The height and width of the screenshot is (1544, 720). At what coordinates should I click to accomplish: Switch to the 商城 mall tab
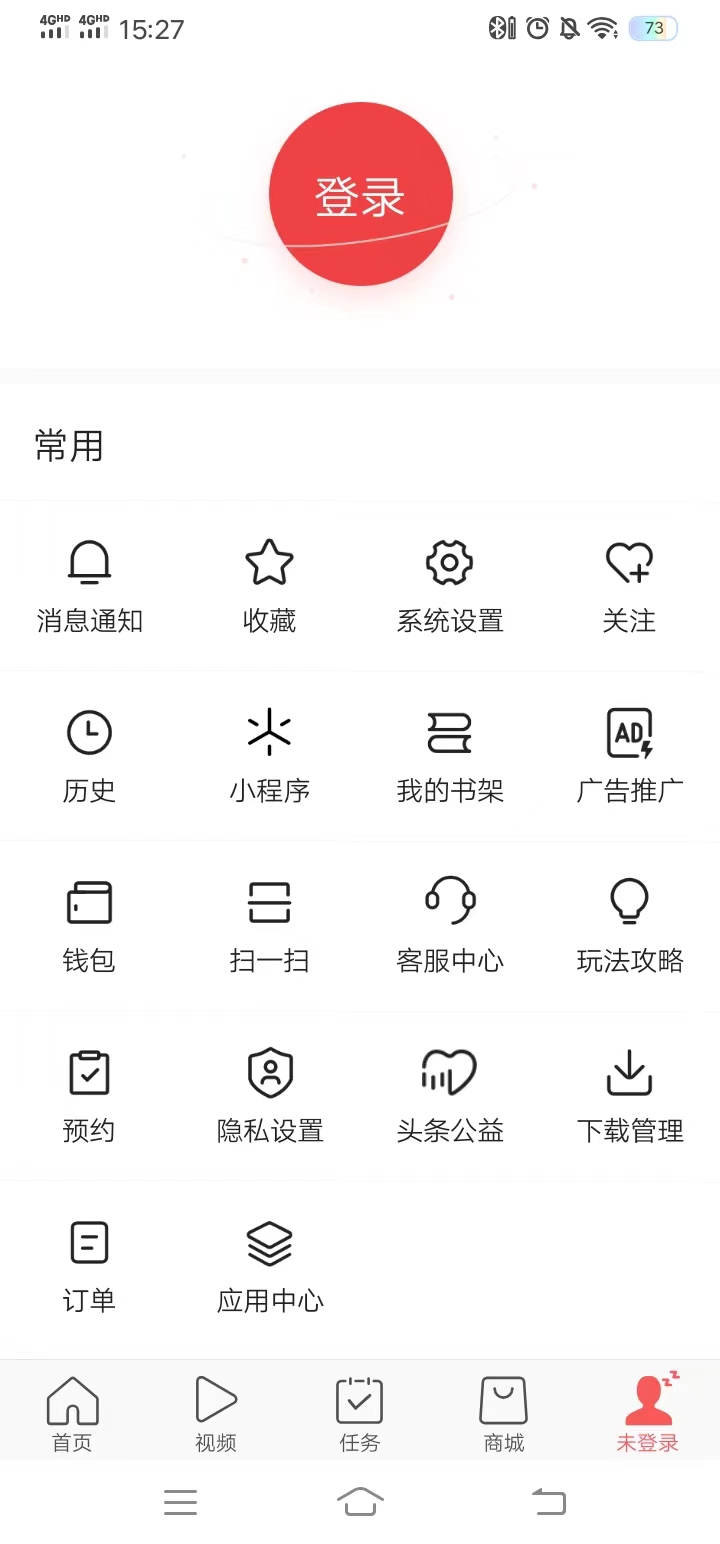coord(503,1410)
